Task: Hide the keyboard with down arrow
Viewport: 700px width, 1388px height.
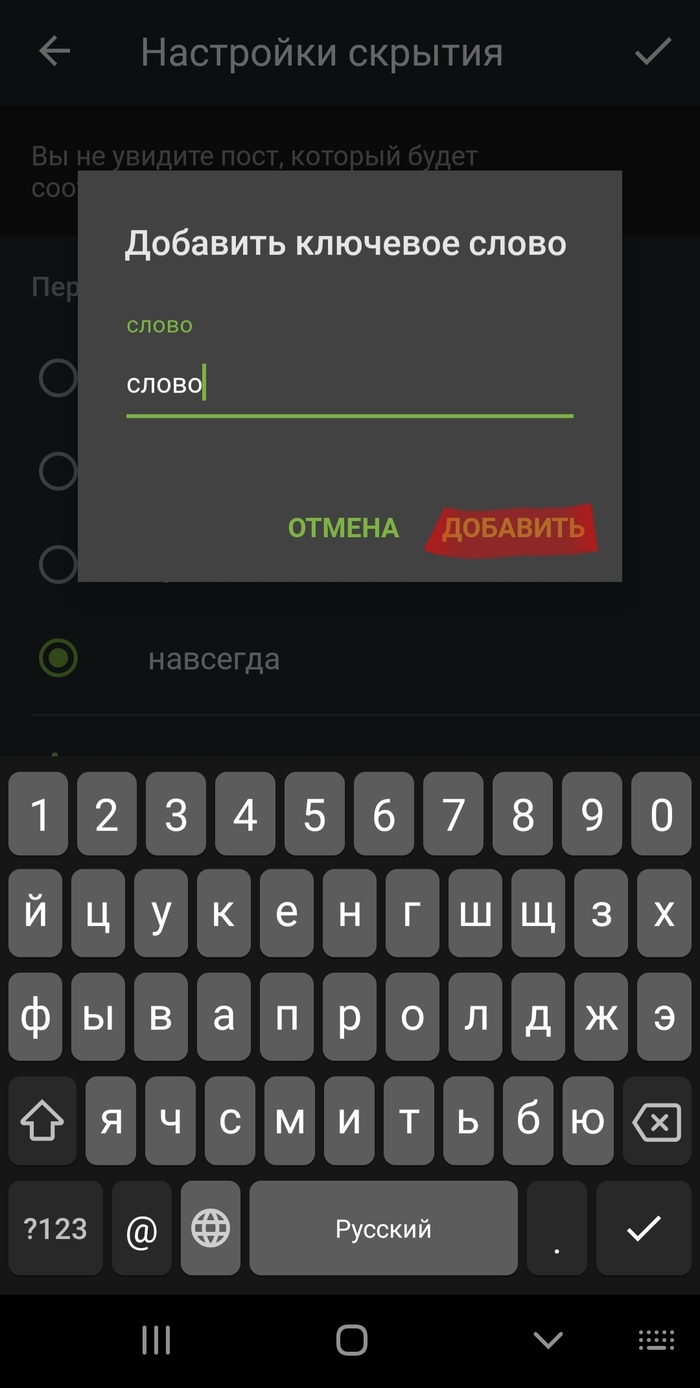Action: pos(547,1340)
